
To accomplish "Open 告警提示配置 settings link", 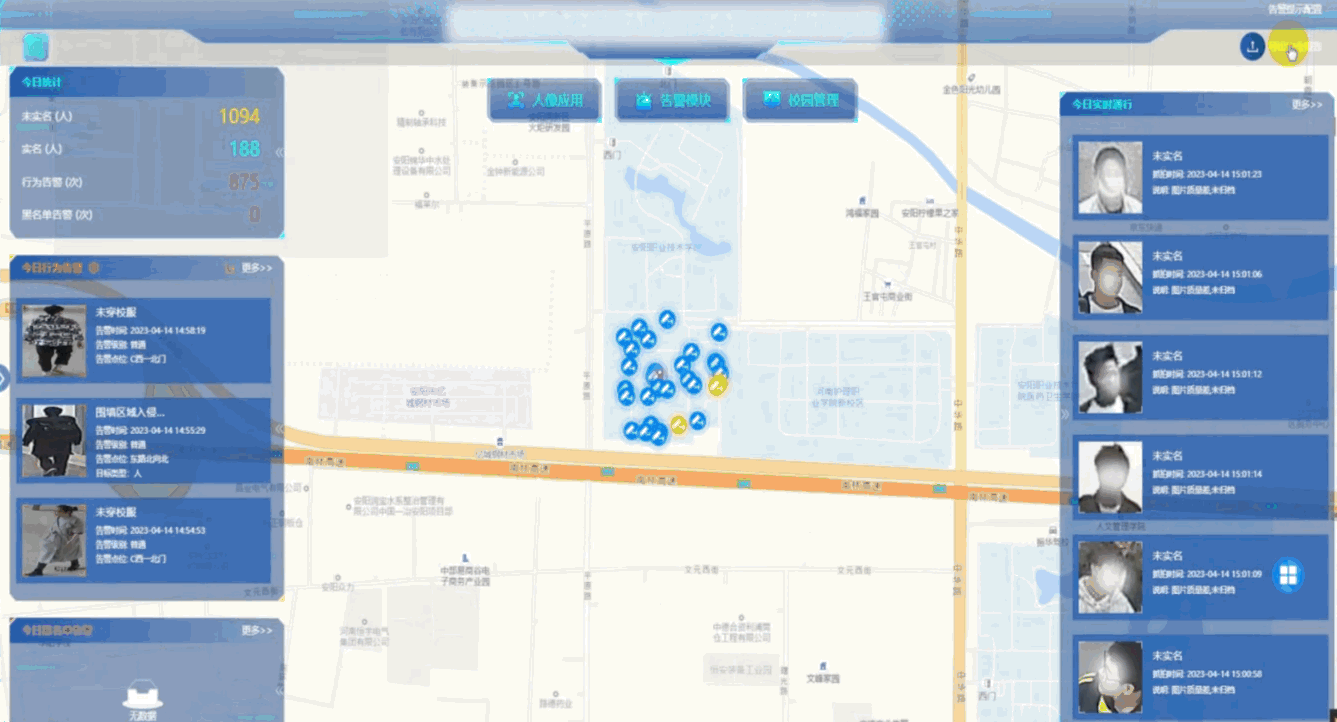I will coord(1294,9).
